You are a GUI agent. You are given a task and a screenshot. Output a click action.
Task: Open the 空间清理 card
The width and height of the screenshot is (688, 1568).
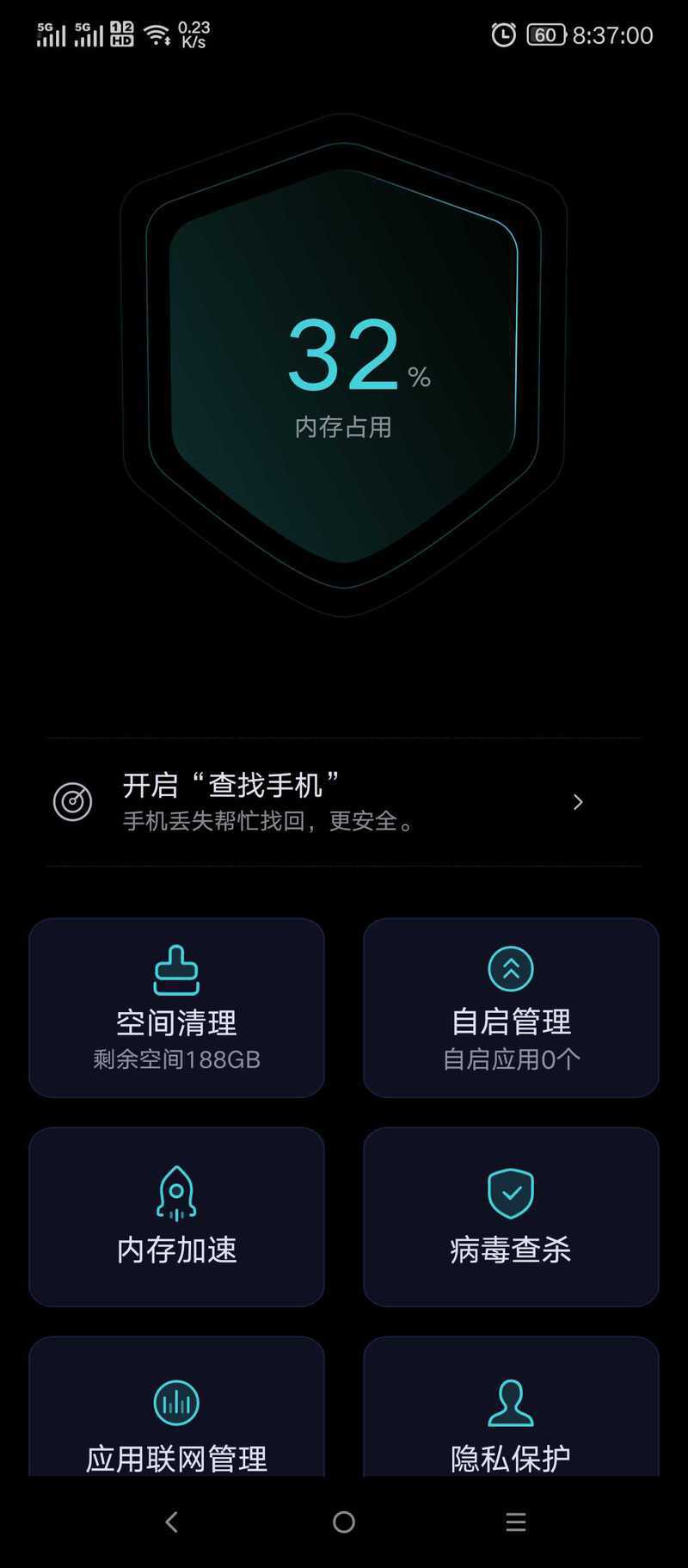pyautogui.click(x=176, y=1008)
